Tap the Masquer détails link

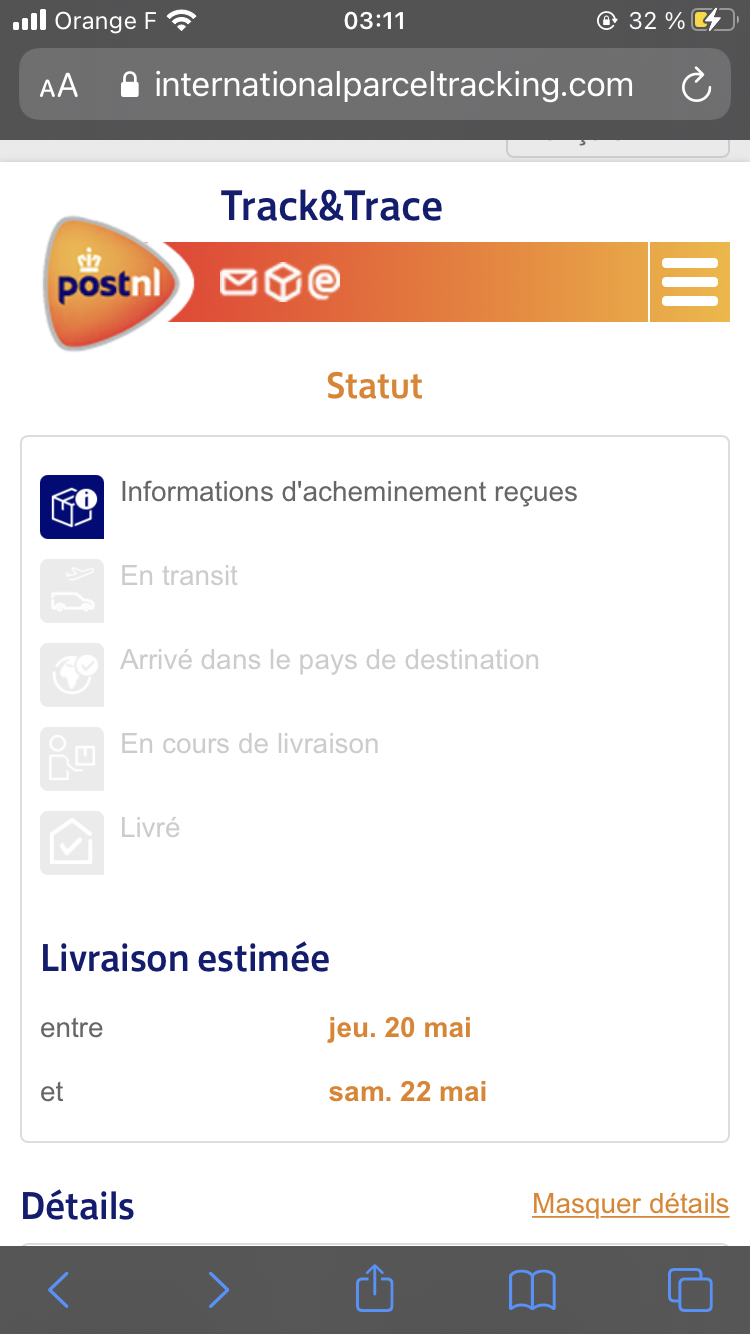(x=630, y=1203)
